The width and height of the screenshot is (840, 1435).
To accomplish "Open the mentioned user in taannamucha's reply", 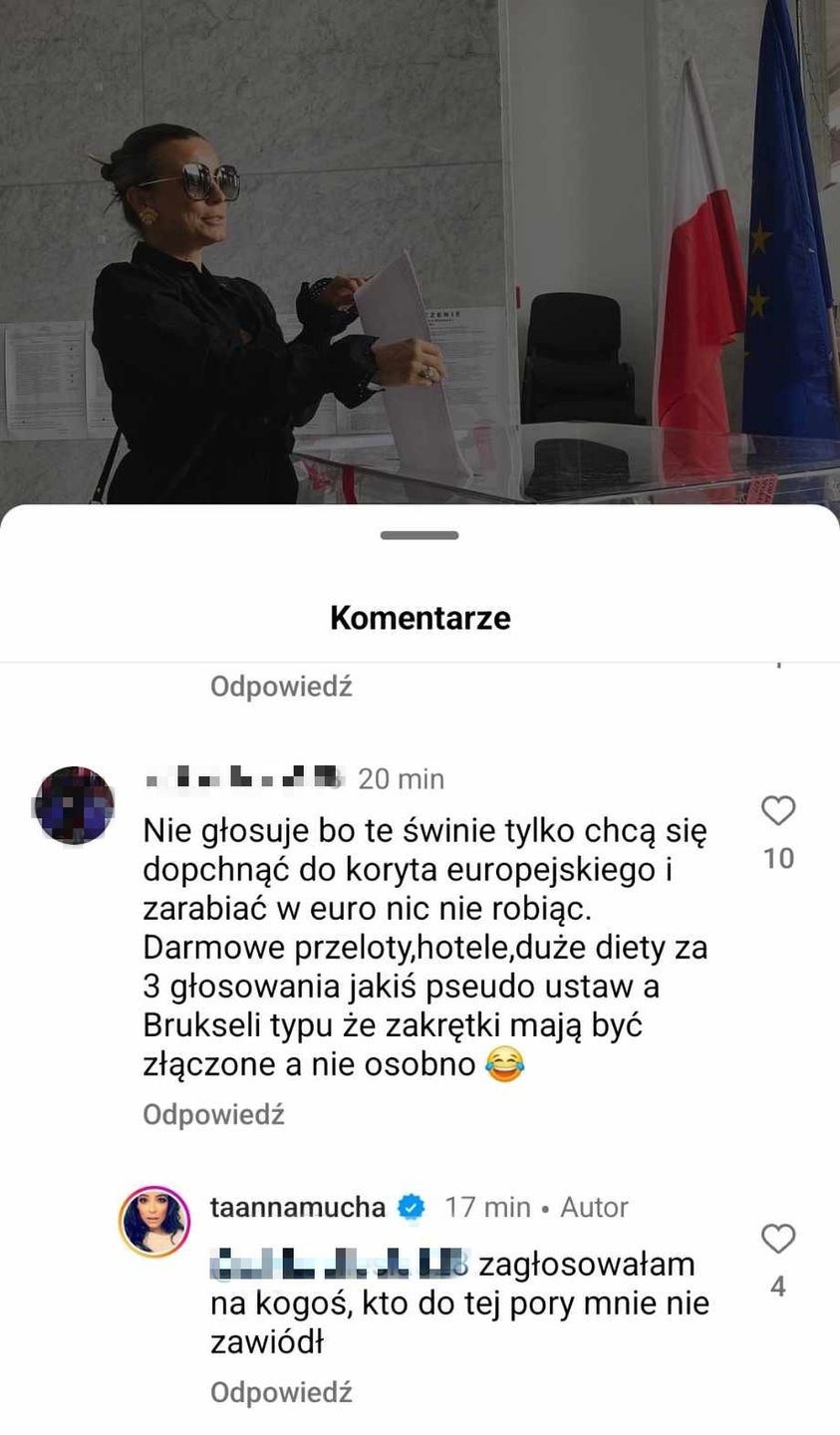I will [340, 1265].
